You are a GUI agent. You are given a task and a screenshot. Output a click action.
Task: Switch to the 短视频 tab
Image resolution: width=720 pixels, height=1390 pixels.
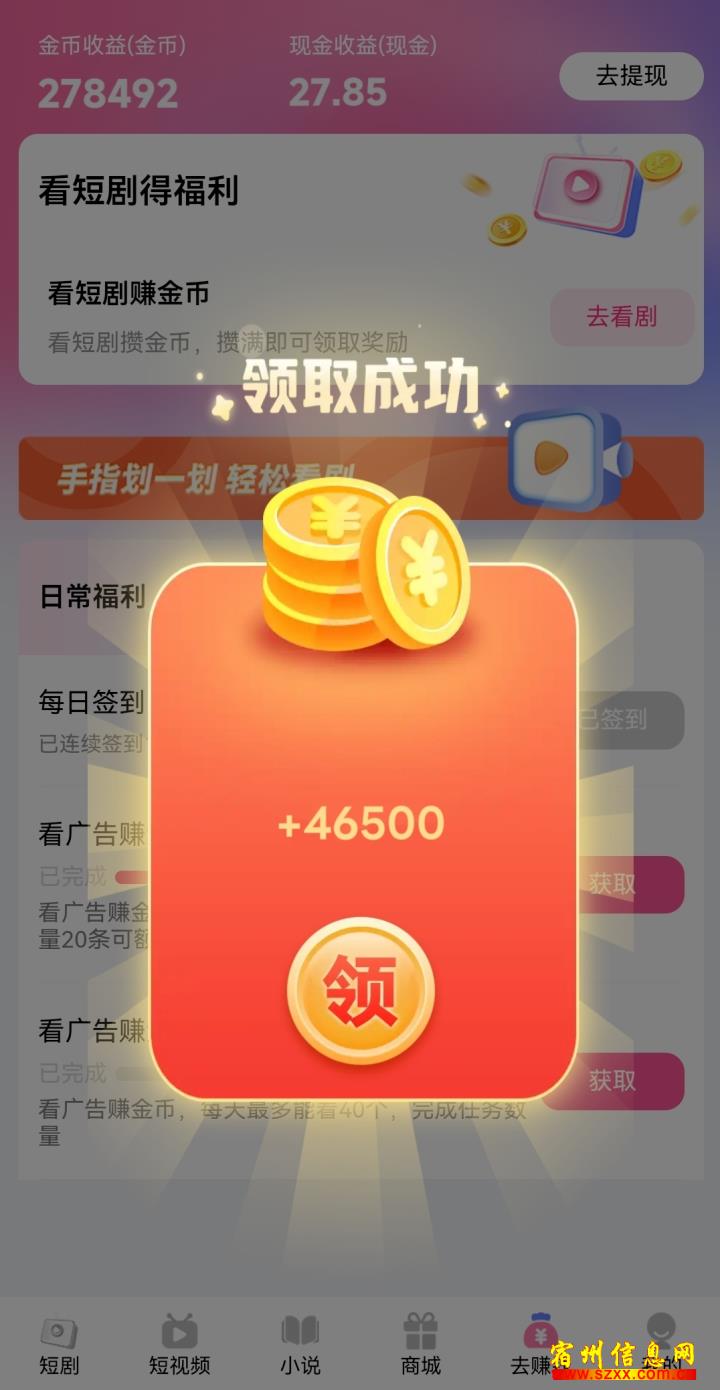coord(180,1345)
